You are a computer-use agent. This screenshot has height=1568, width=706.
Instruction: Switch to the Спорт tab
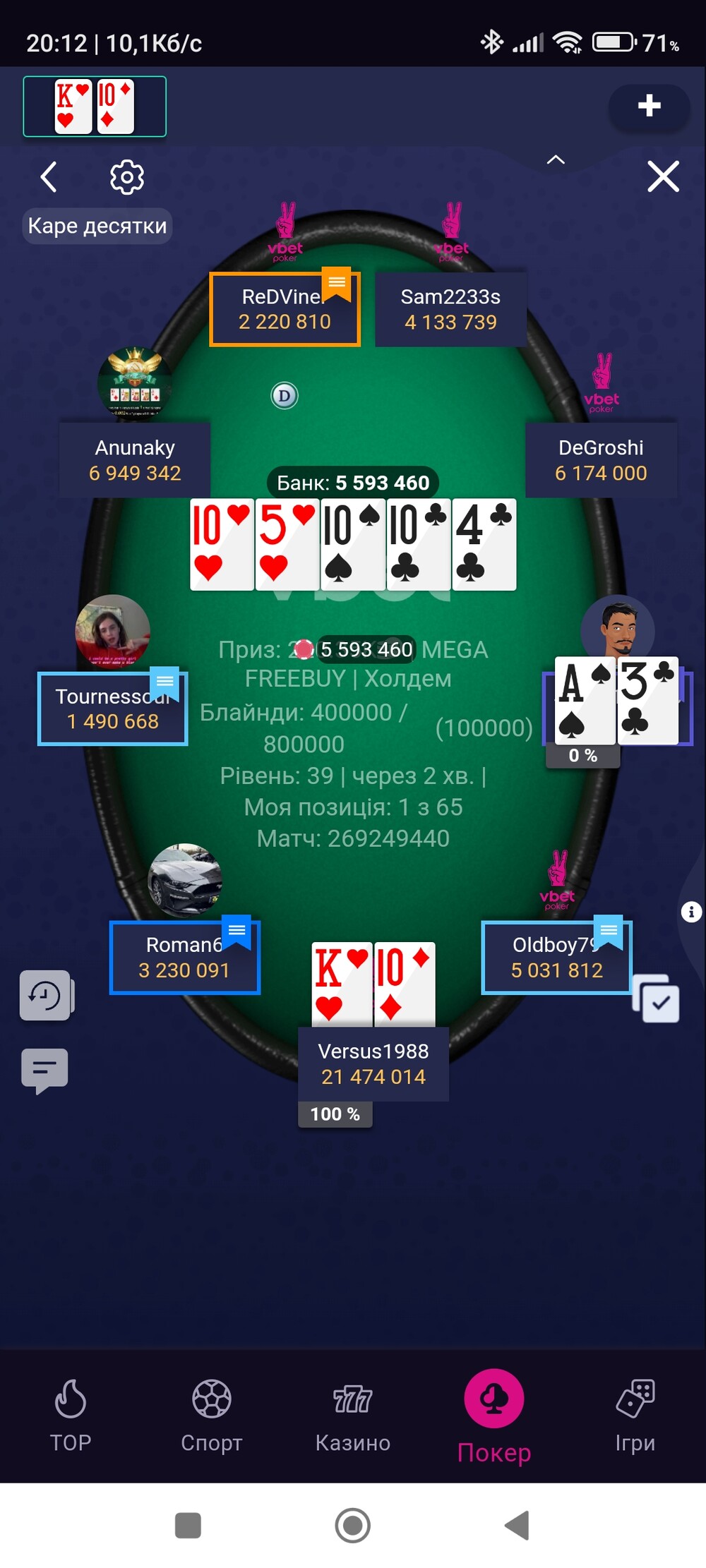point(212,1416)
